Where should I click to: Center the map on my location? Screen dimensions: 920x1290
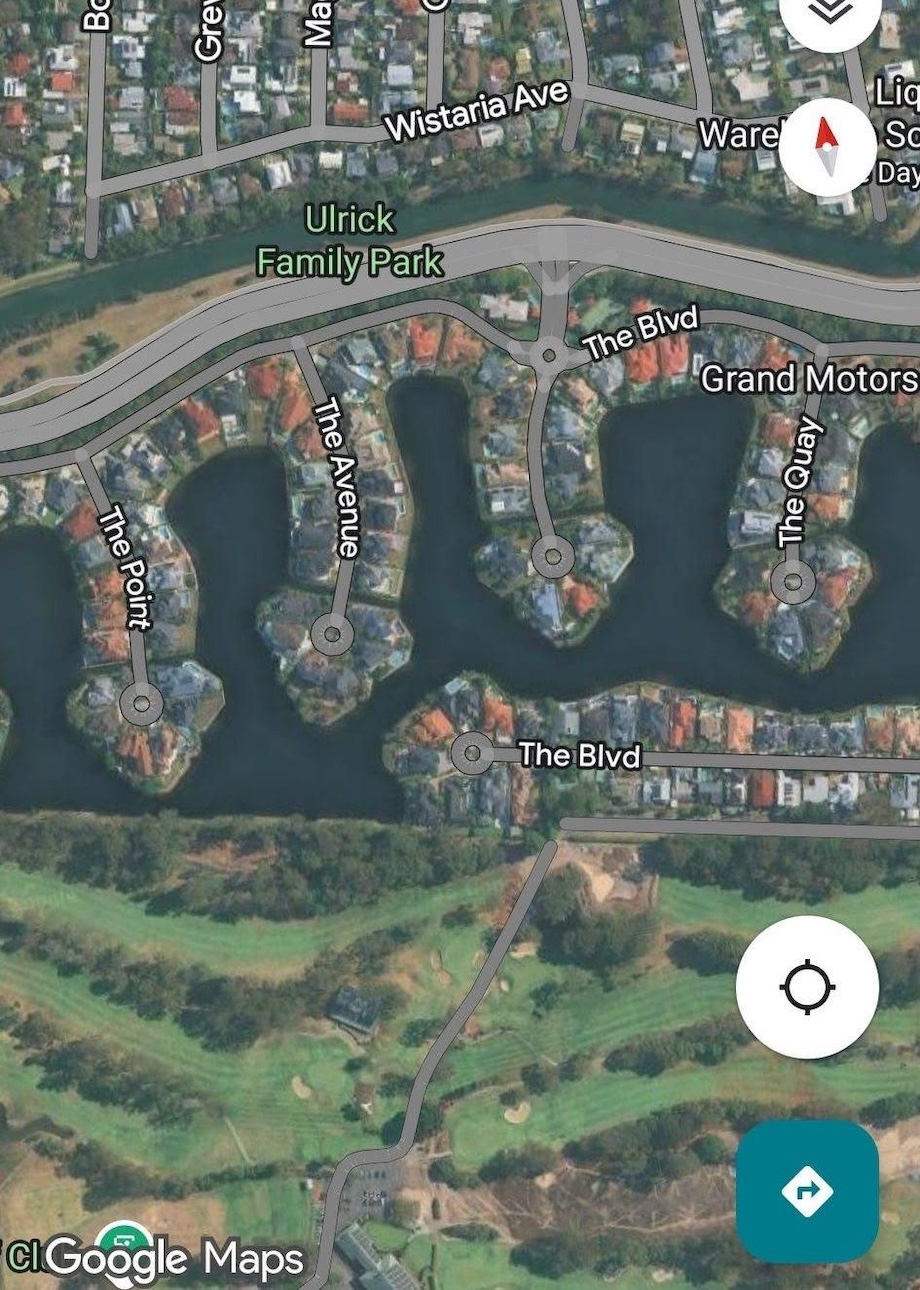[x=807, y=987]
